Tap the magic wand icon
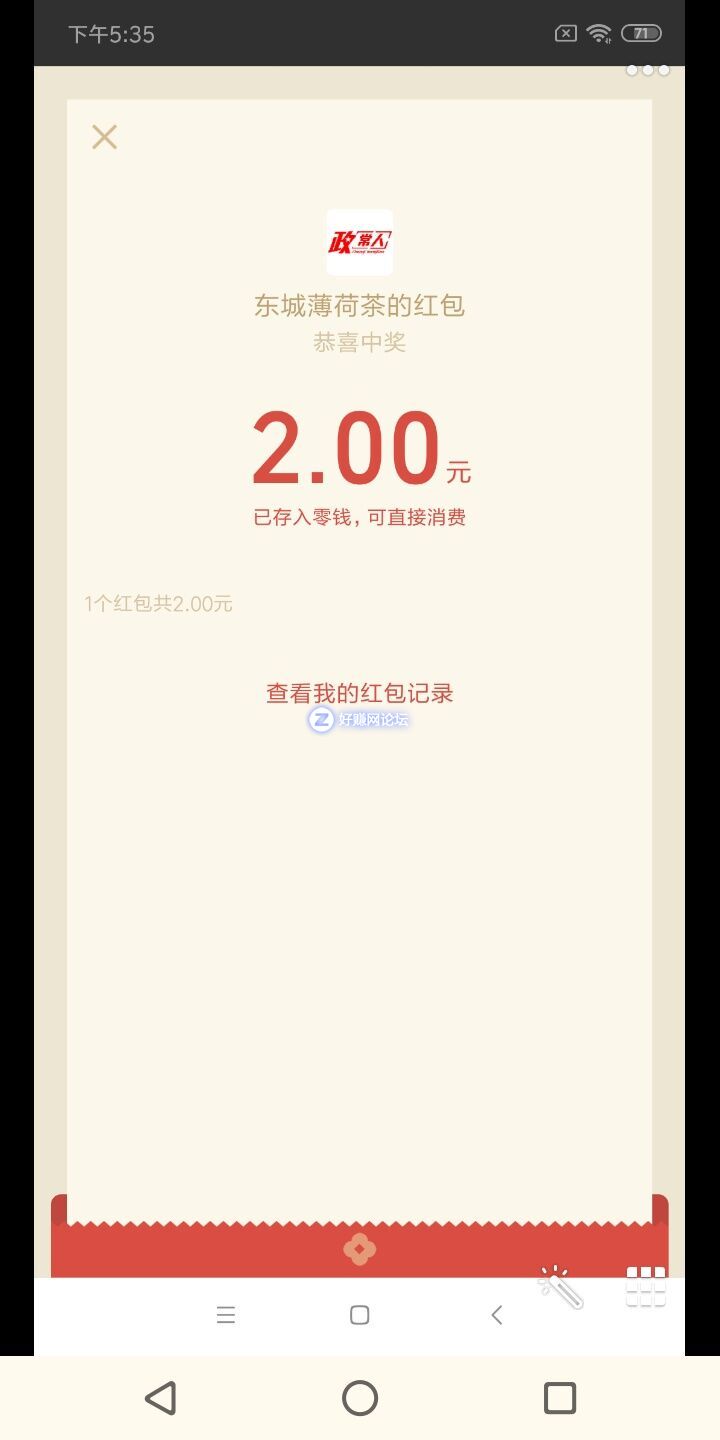 pos(560,1287)
